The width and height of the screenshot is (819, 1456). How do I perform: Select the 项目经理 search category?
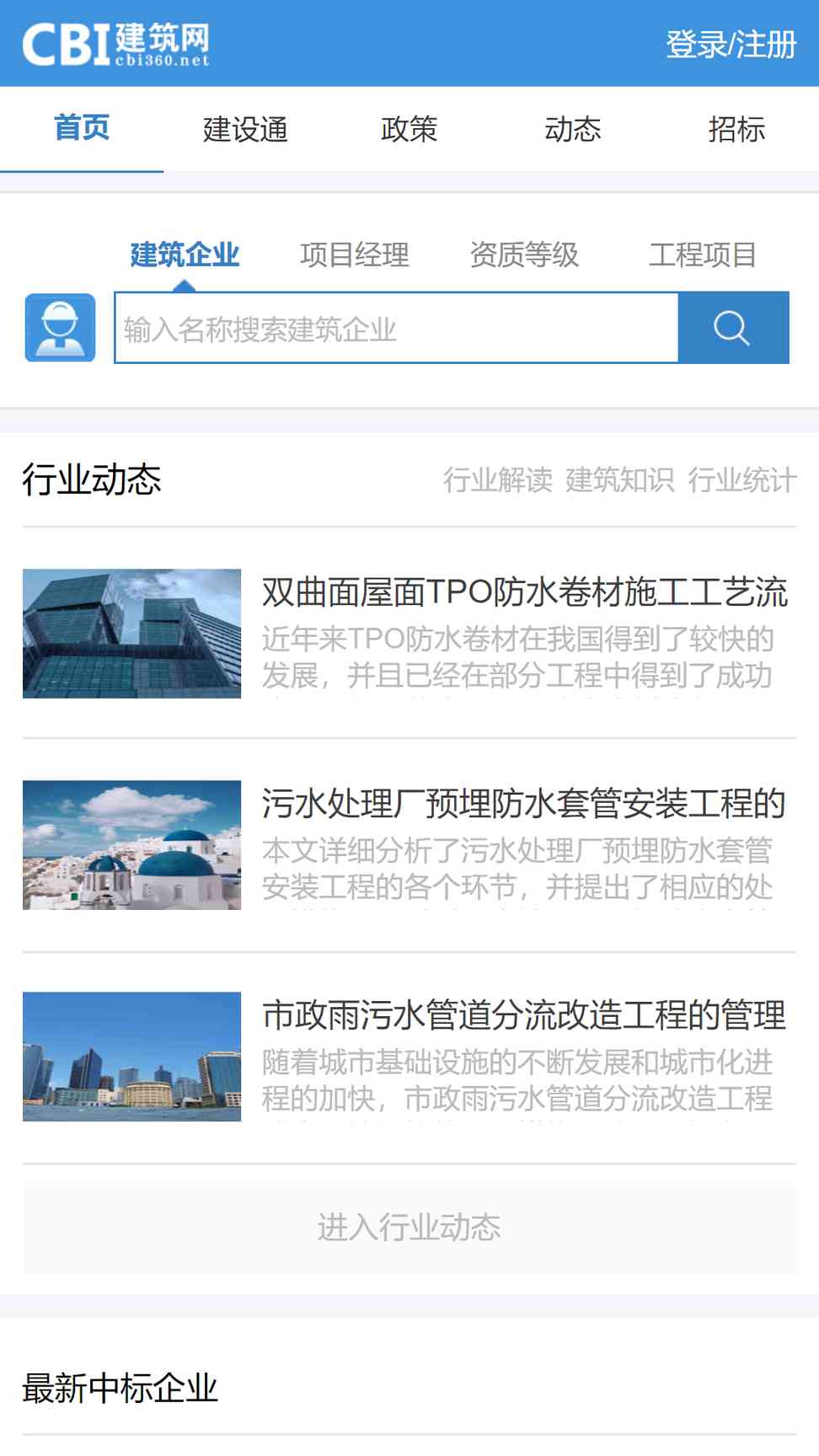[x=354, y=254]
